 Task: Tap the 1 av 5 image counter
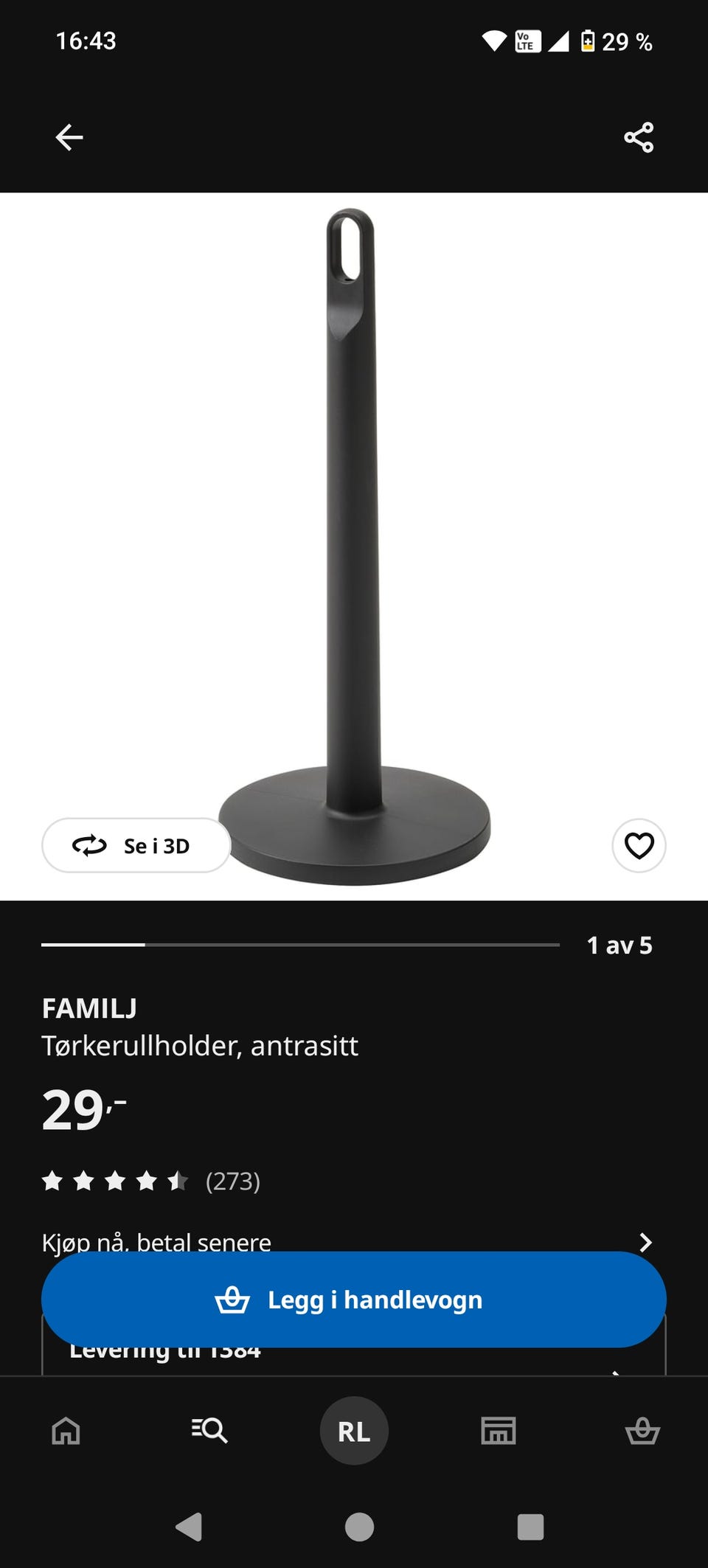pyautogui.click(x=619, y=945)
